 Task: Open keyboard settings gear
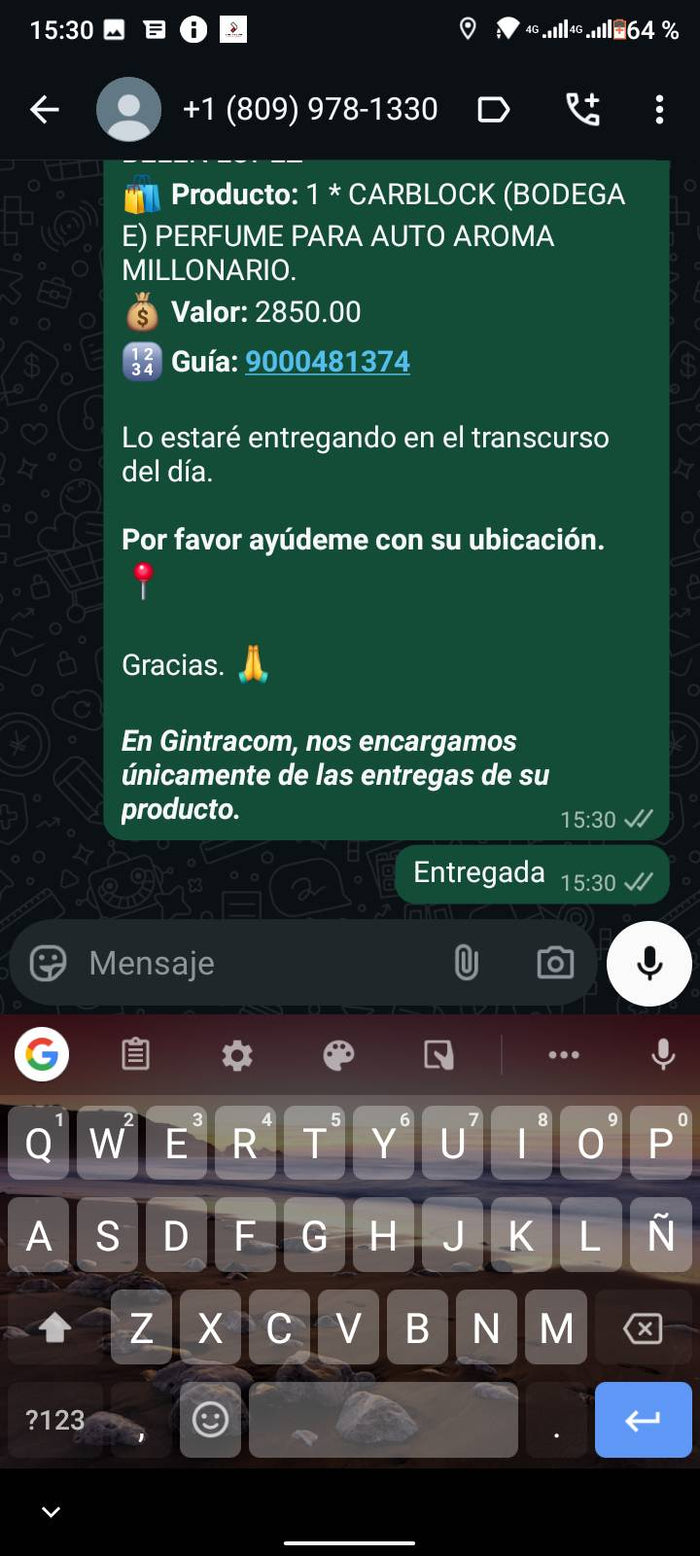click(237, 1054)
